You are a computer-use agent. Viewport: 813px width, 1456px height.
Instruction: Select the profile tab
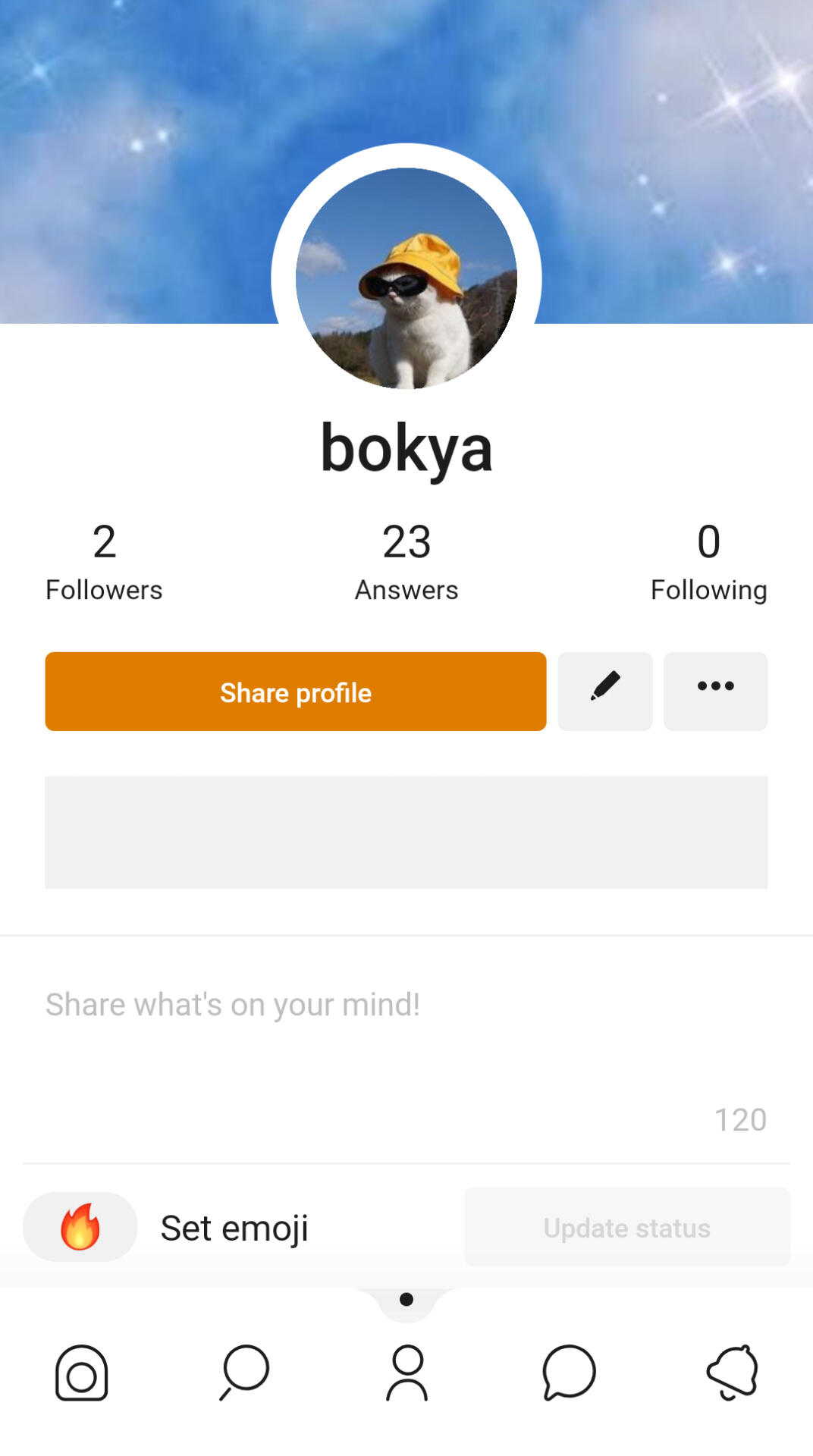[x=406, y=1373]
